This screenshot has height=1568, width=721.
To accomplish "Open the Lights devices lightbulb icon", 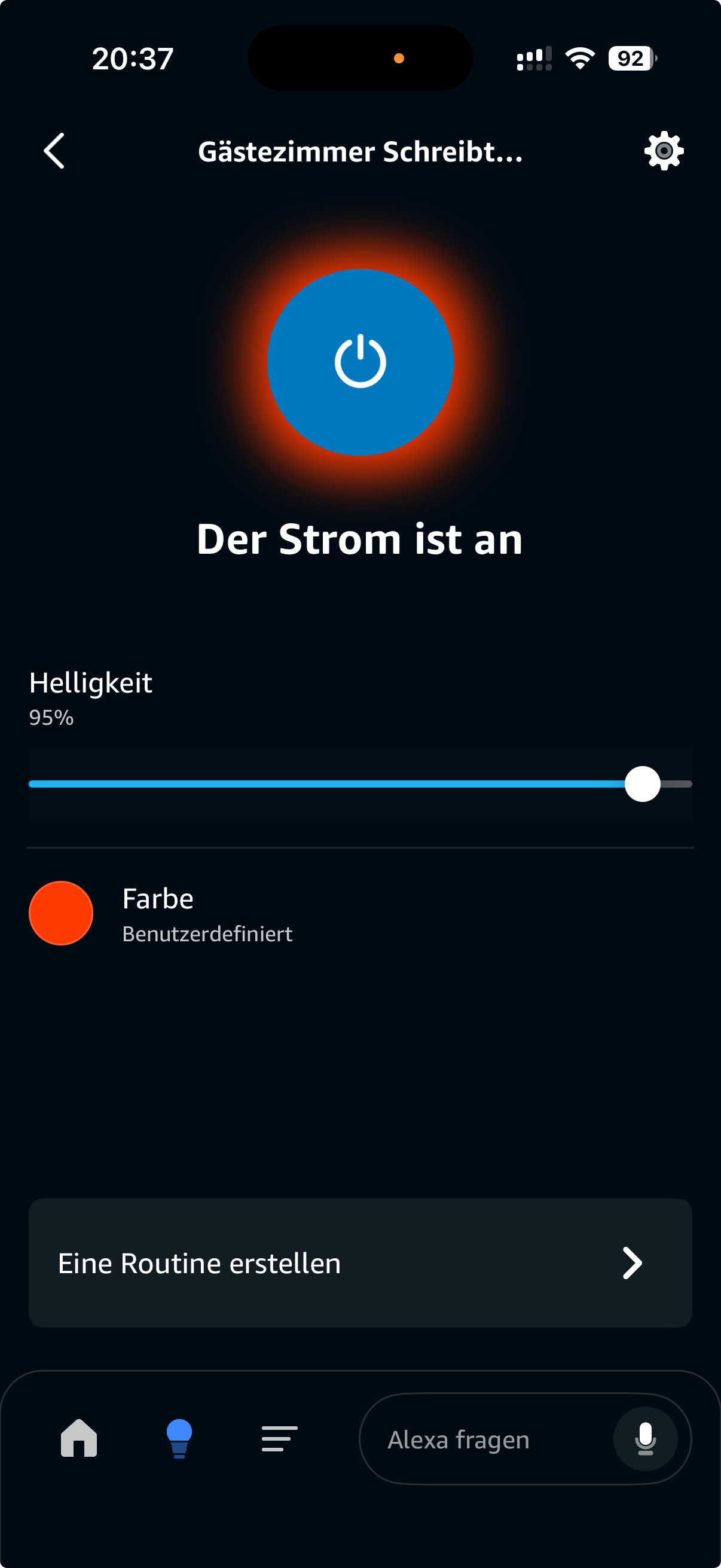I will [x=178, y=1439].
